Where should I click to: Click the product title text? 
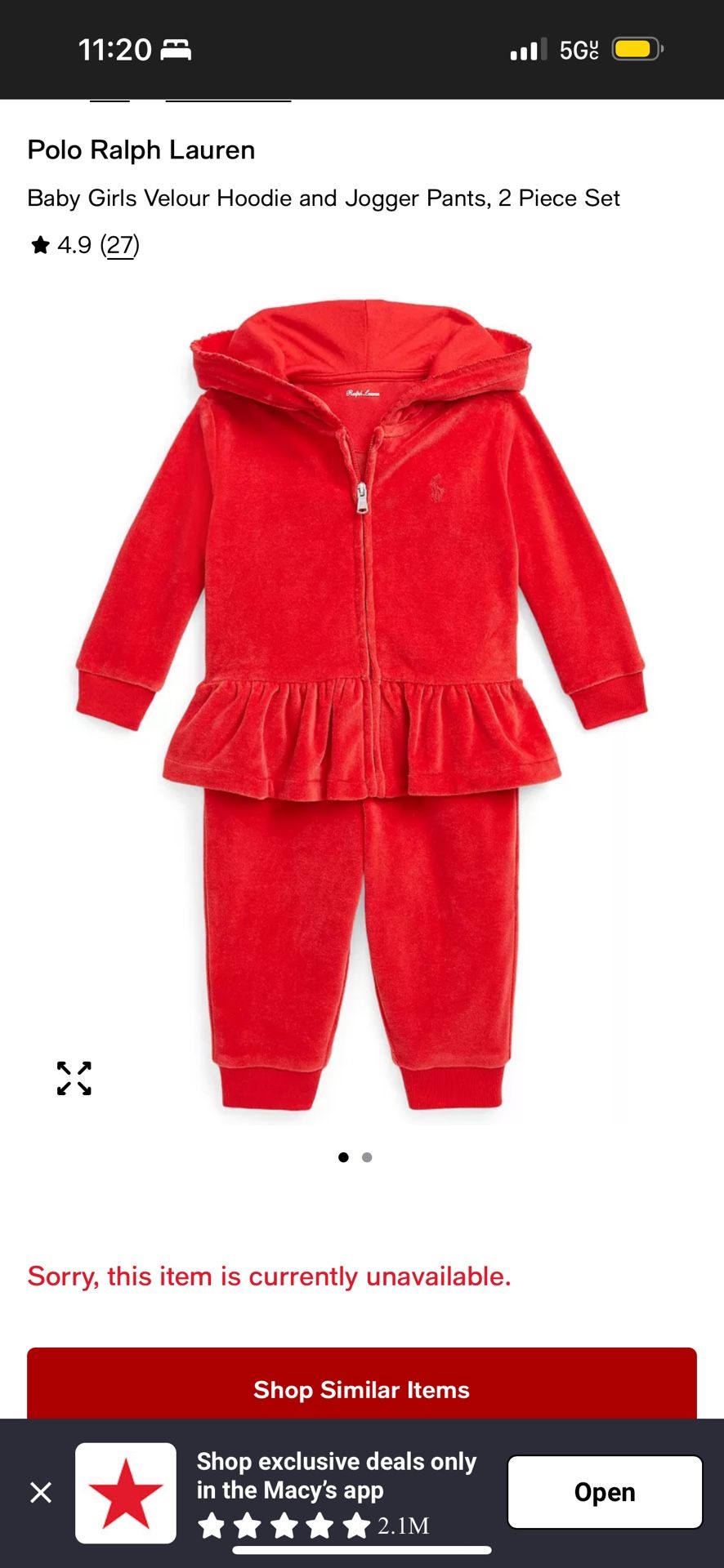pos(324,198)
